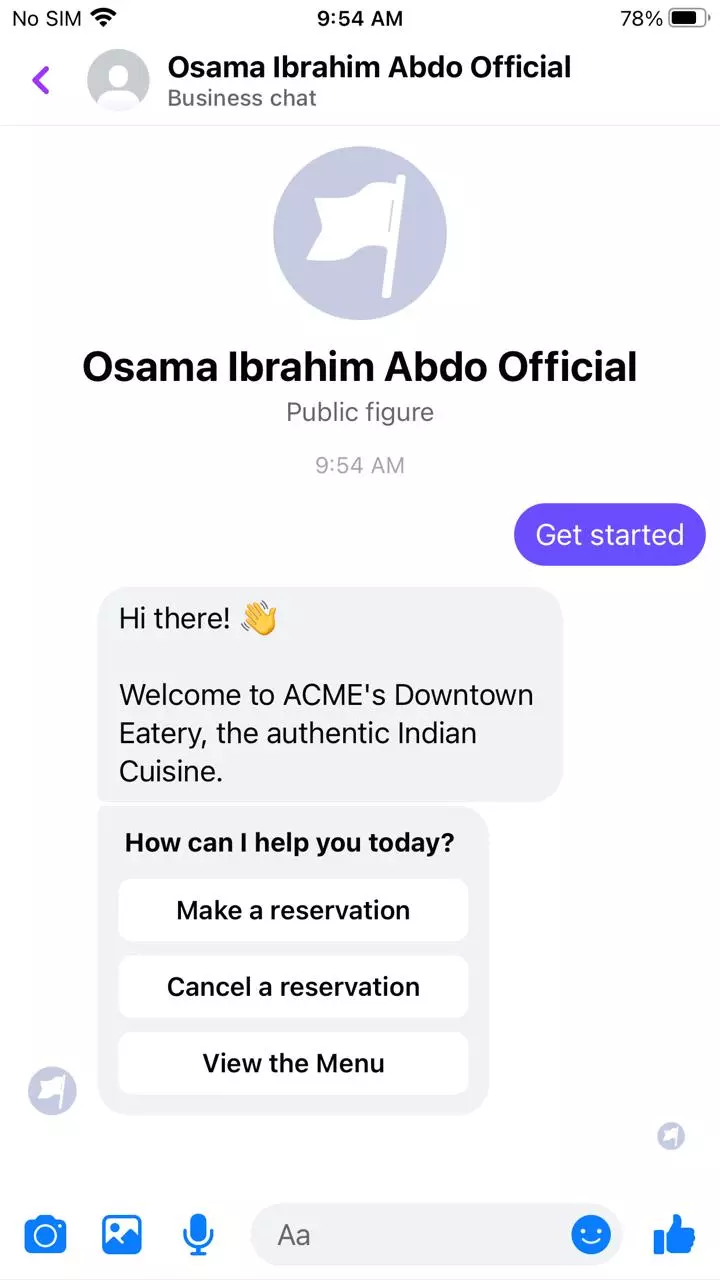
Task: Open the photo gallery picker
Action: (122, 1235)
